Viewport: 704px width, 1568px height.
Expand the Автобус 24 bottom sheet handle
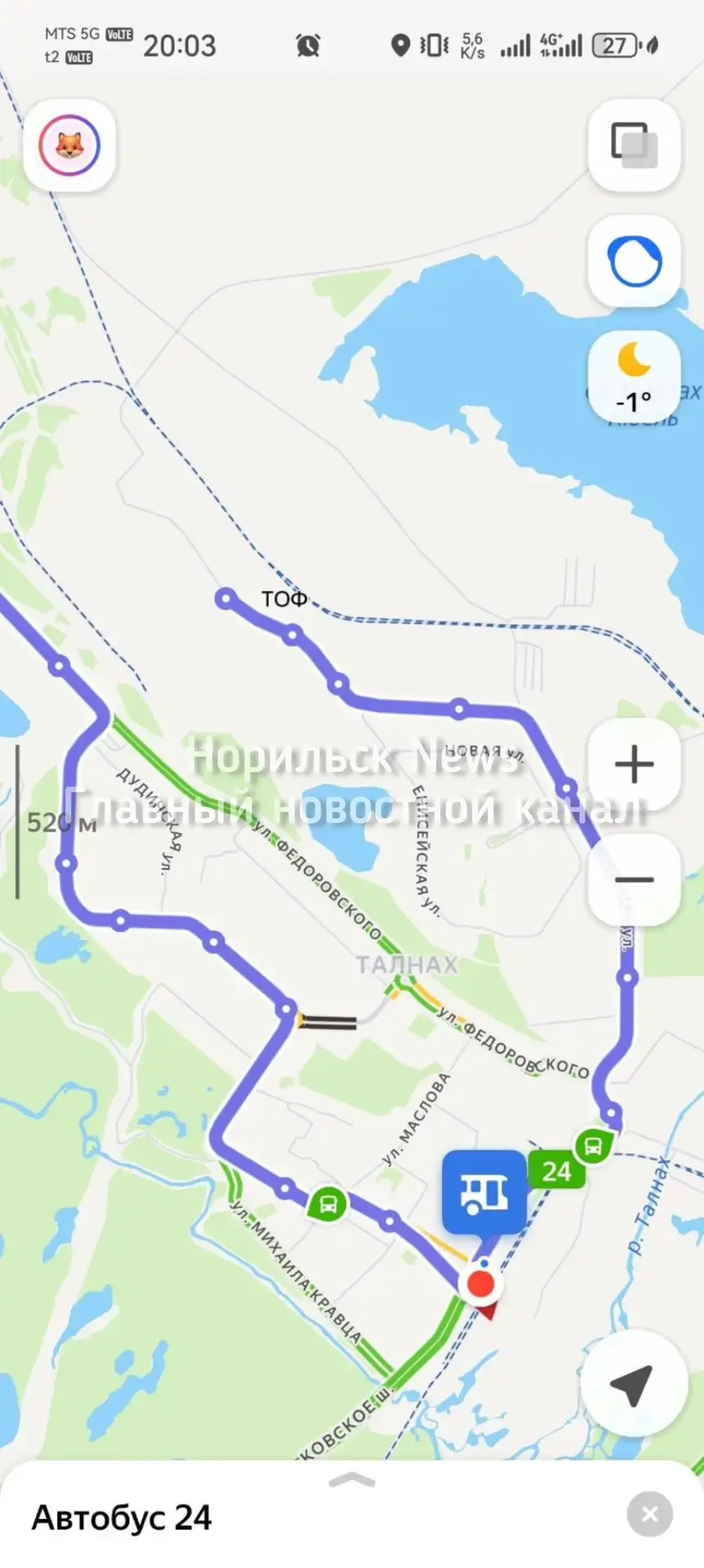352,1480
